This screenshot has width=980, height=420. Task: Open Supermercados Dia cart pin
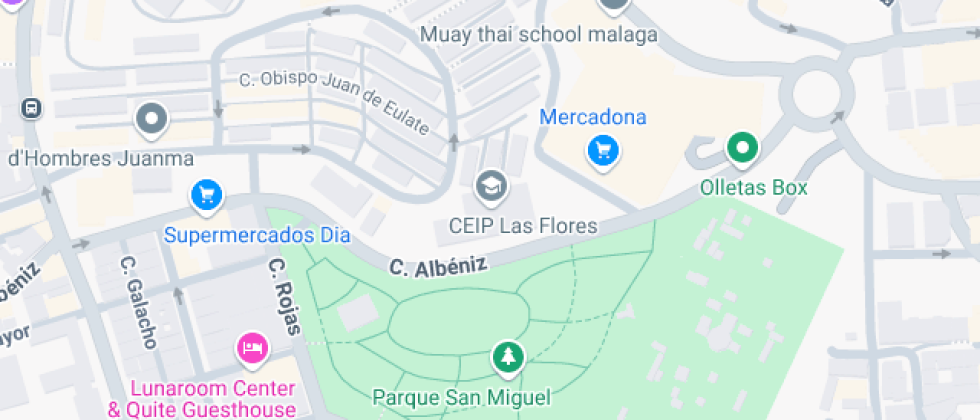(207, 196)
